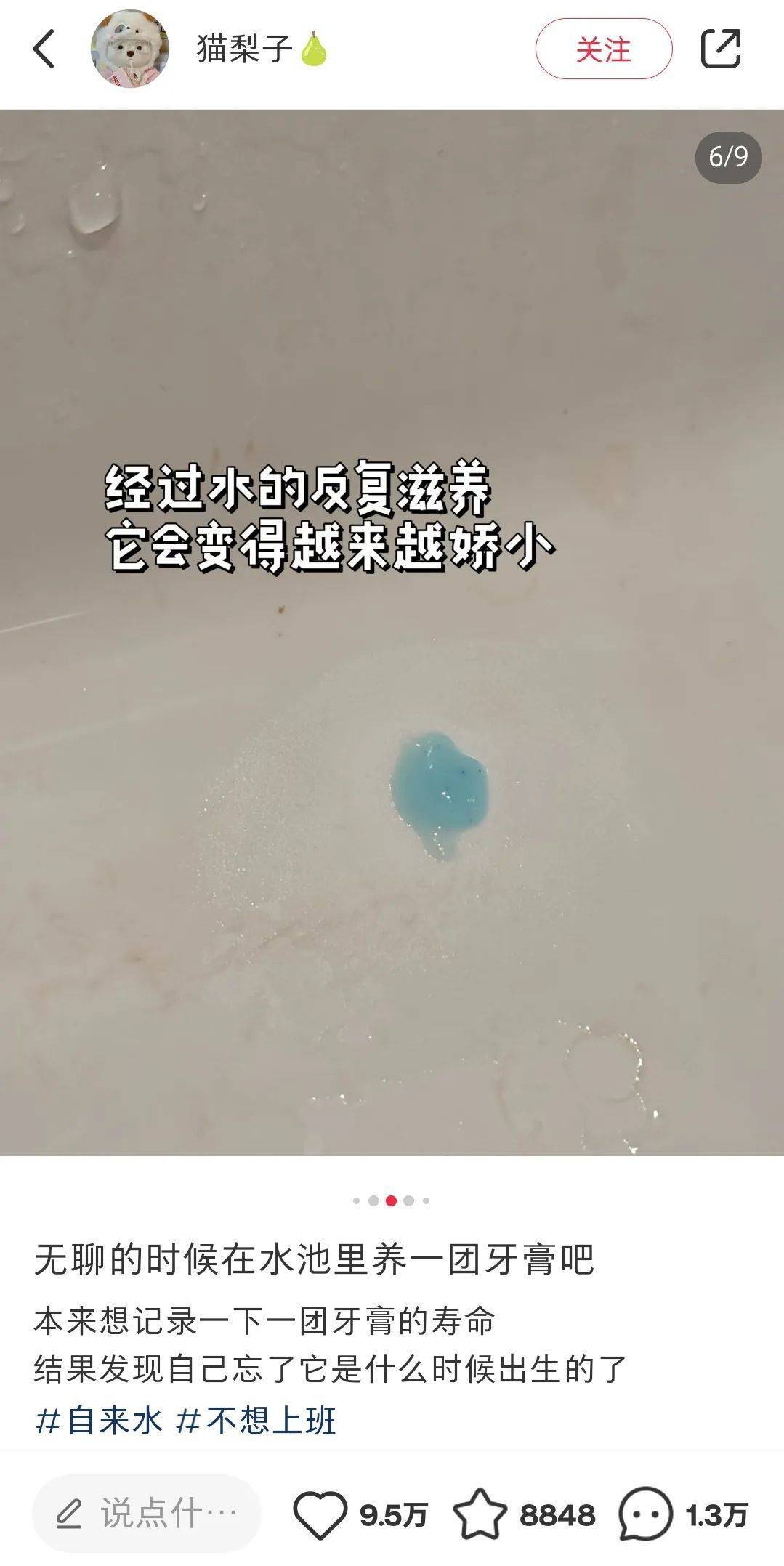Screen dimensions: 784x1566
Task: Go back using the top-left arrow
Action: click(x=44, y=49)
